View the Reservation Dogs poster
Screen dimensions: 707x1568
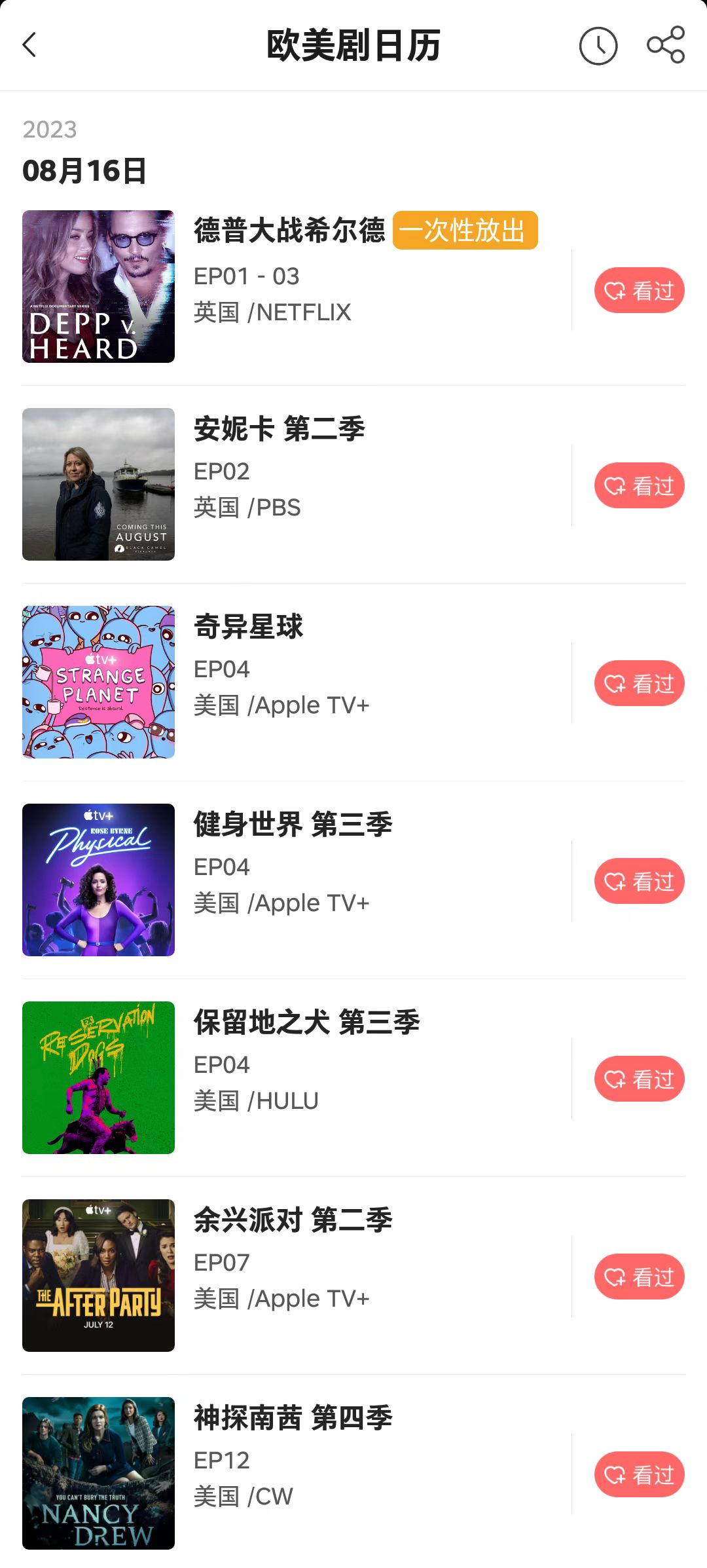point(98,1077)
